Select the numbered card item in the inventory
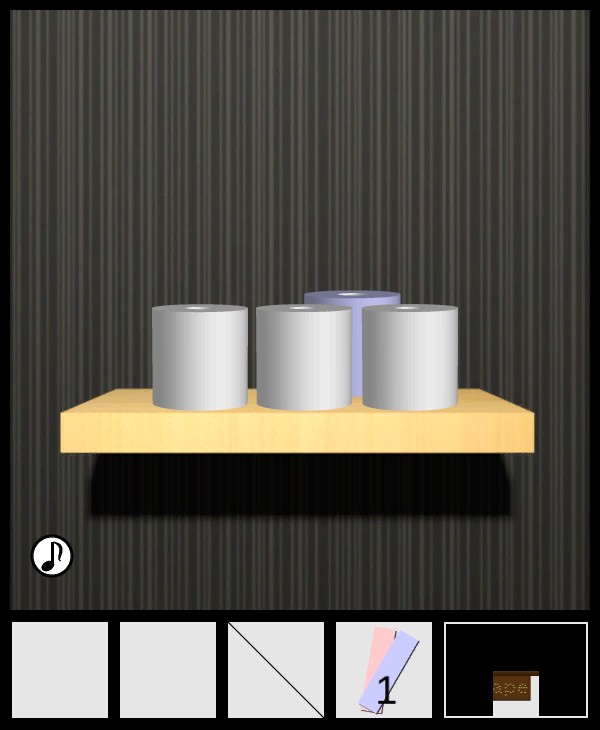The image size is (600, 730). click(384, 670)
